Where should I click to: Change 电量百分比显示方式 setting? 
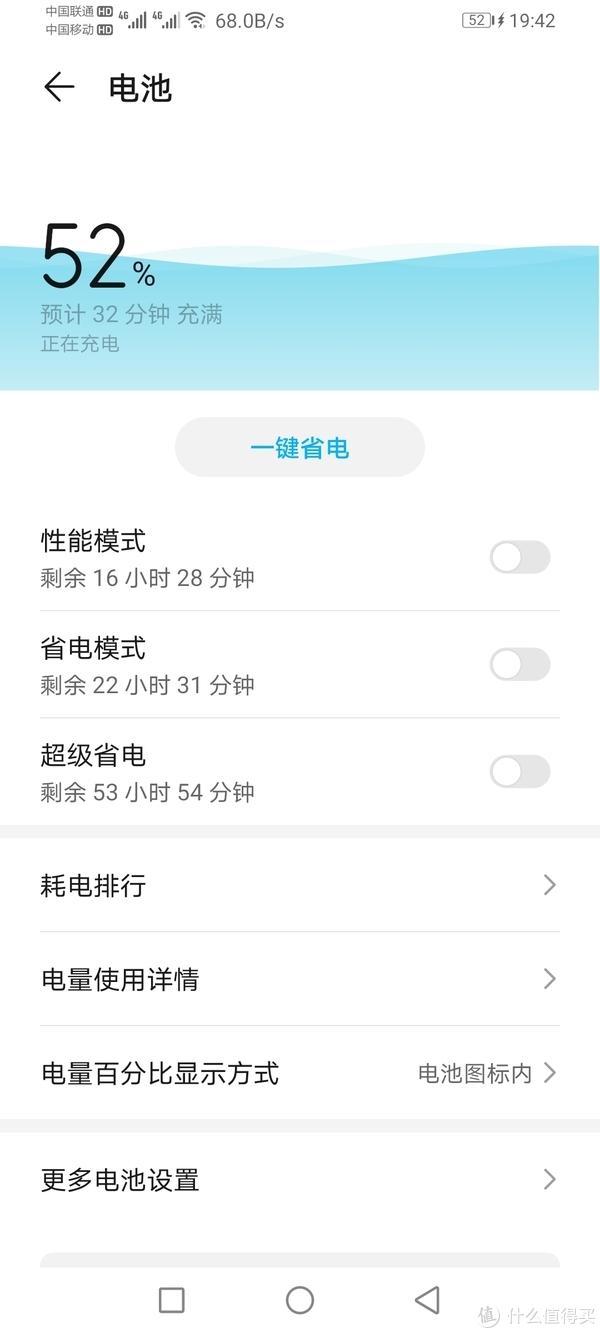tap(300, 1073)
